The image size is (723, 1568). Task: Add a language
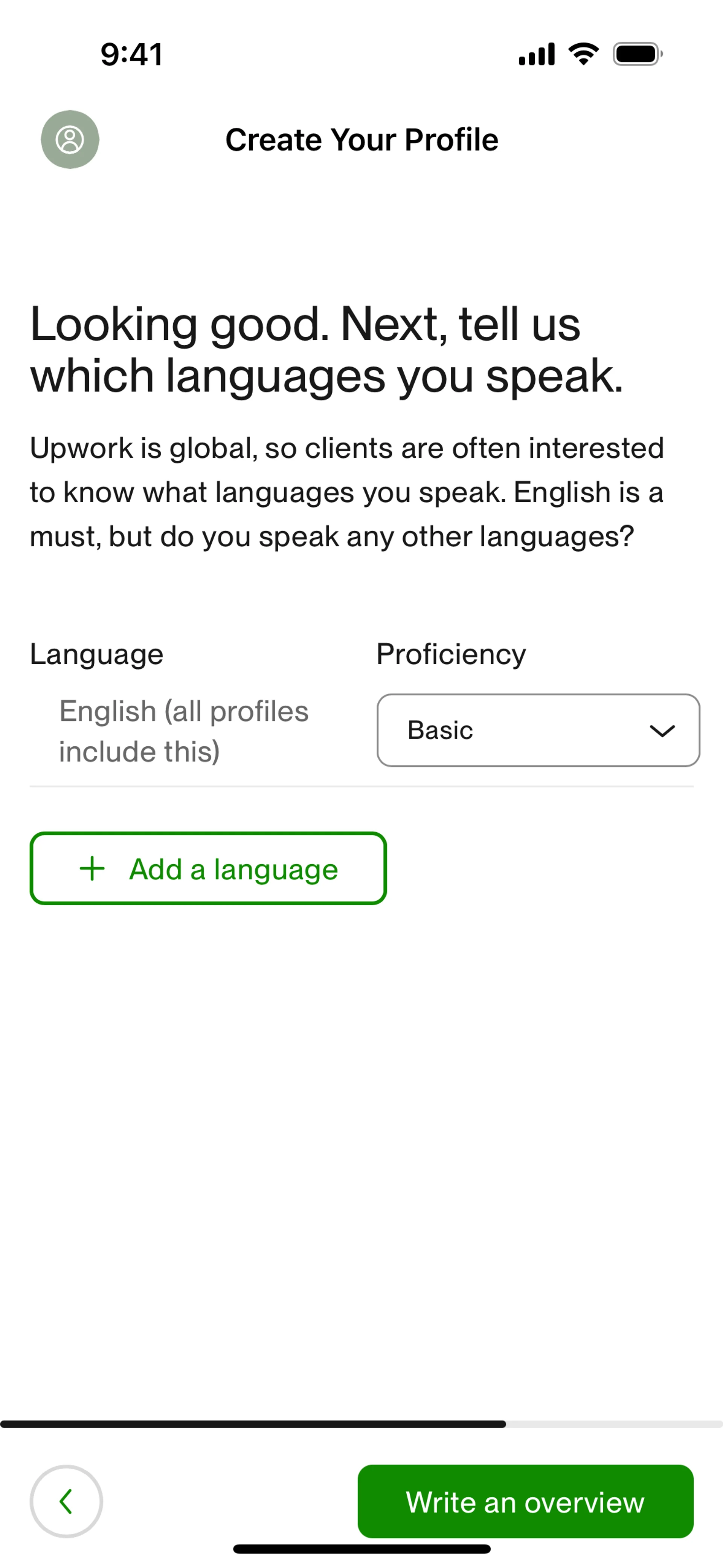[208, 869]
